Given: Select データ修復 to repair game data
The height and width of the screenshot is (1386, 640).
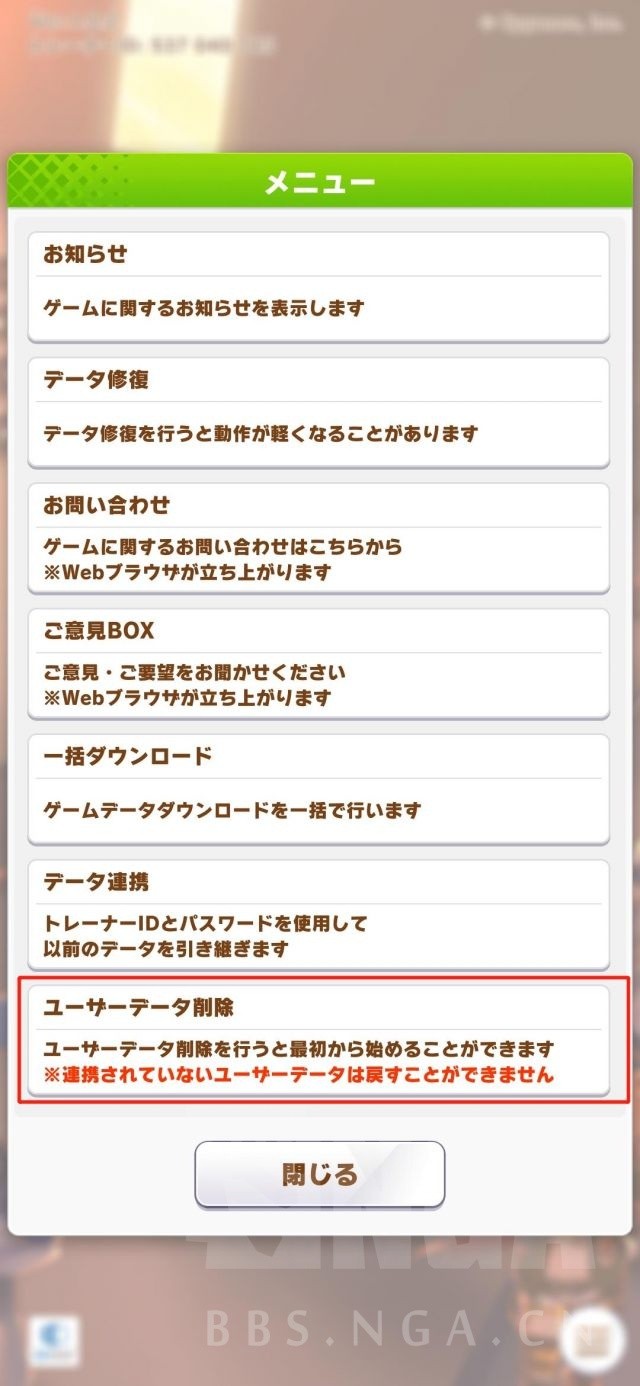Looking at the screenshot, I should tap(319, 412).
